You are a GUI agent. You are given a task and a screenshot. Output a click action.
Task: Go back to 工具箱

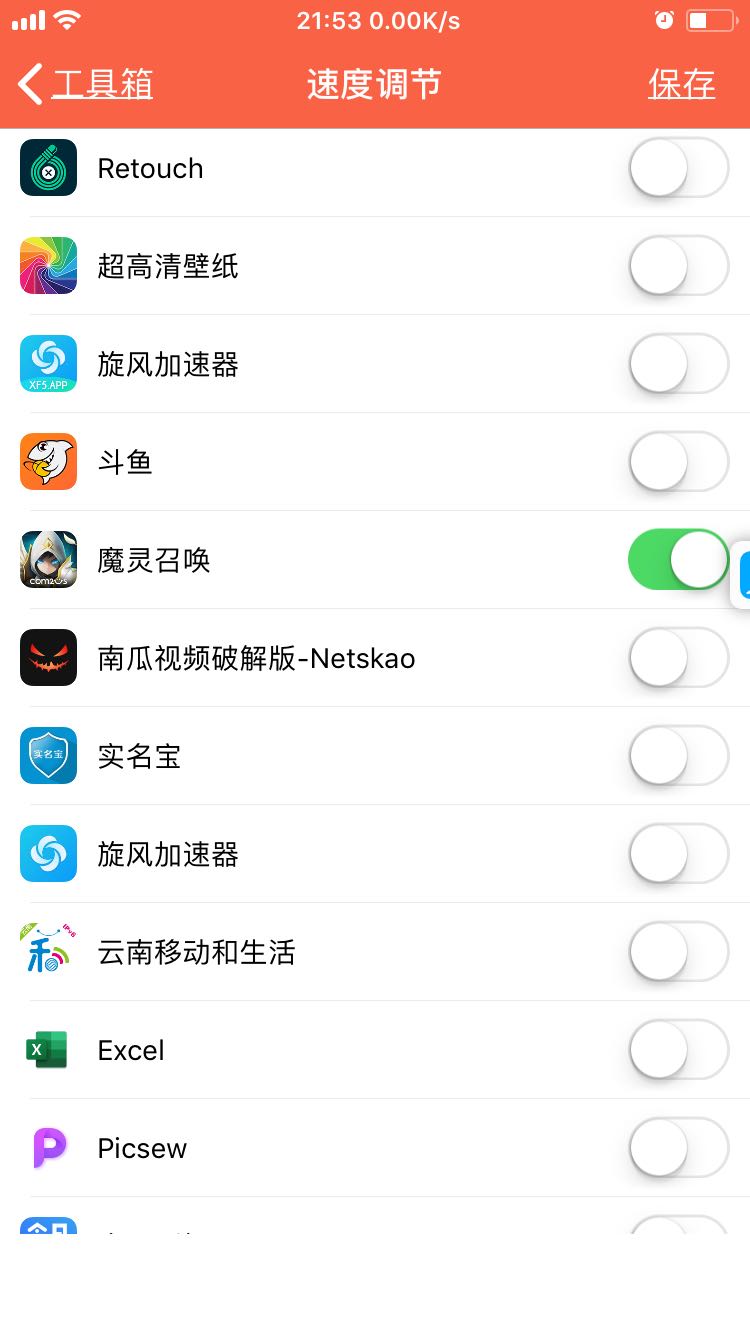86,84
